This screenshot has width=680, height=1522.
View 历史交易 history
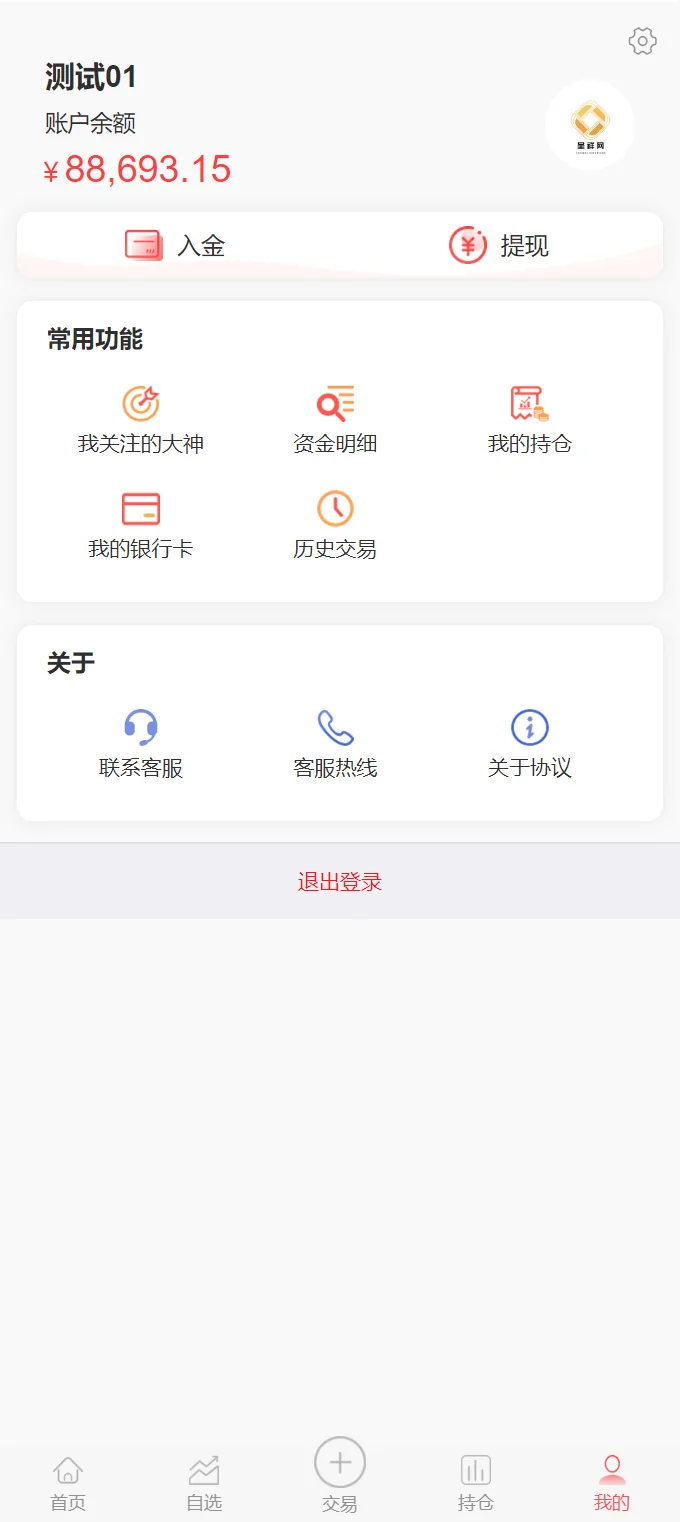pos(335,525)
